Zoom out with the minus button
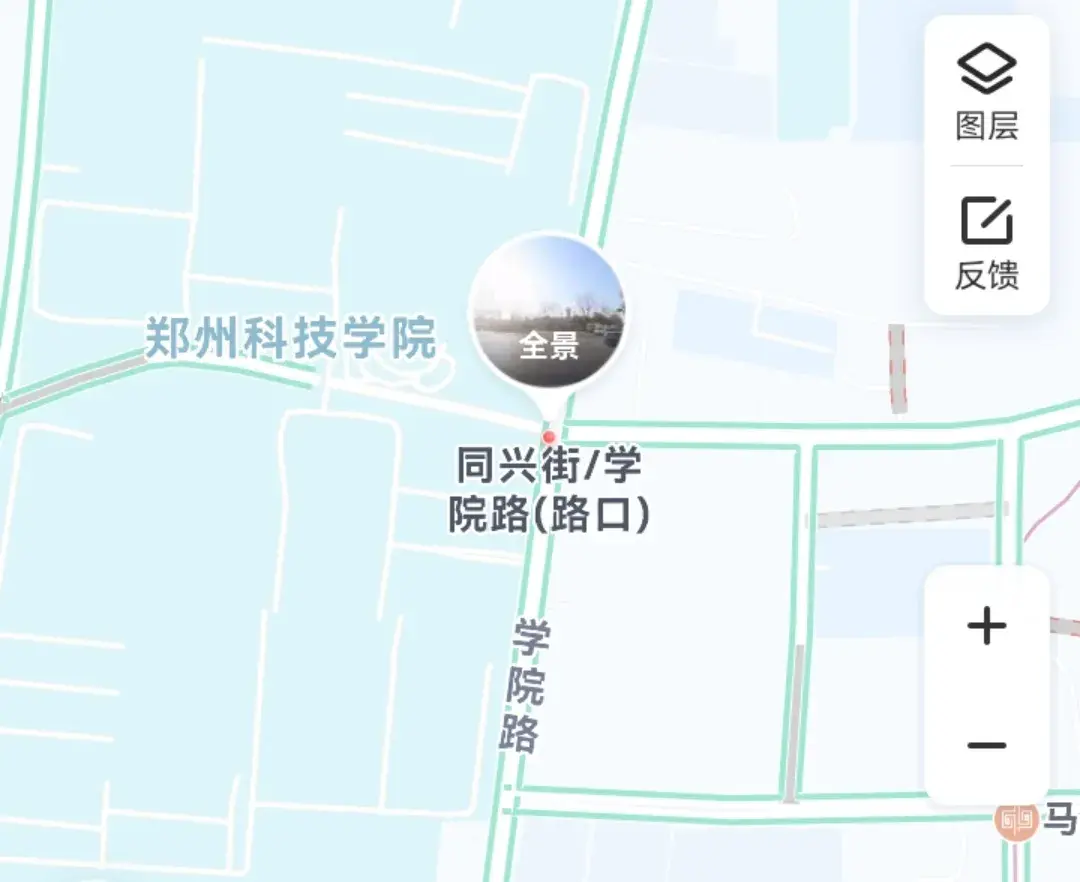The width and height of the screenshot is (1080, 882). point(987,745)
